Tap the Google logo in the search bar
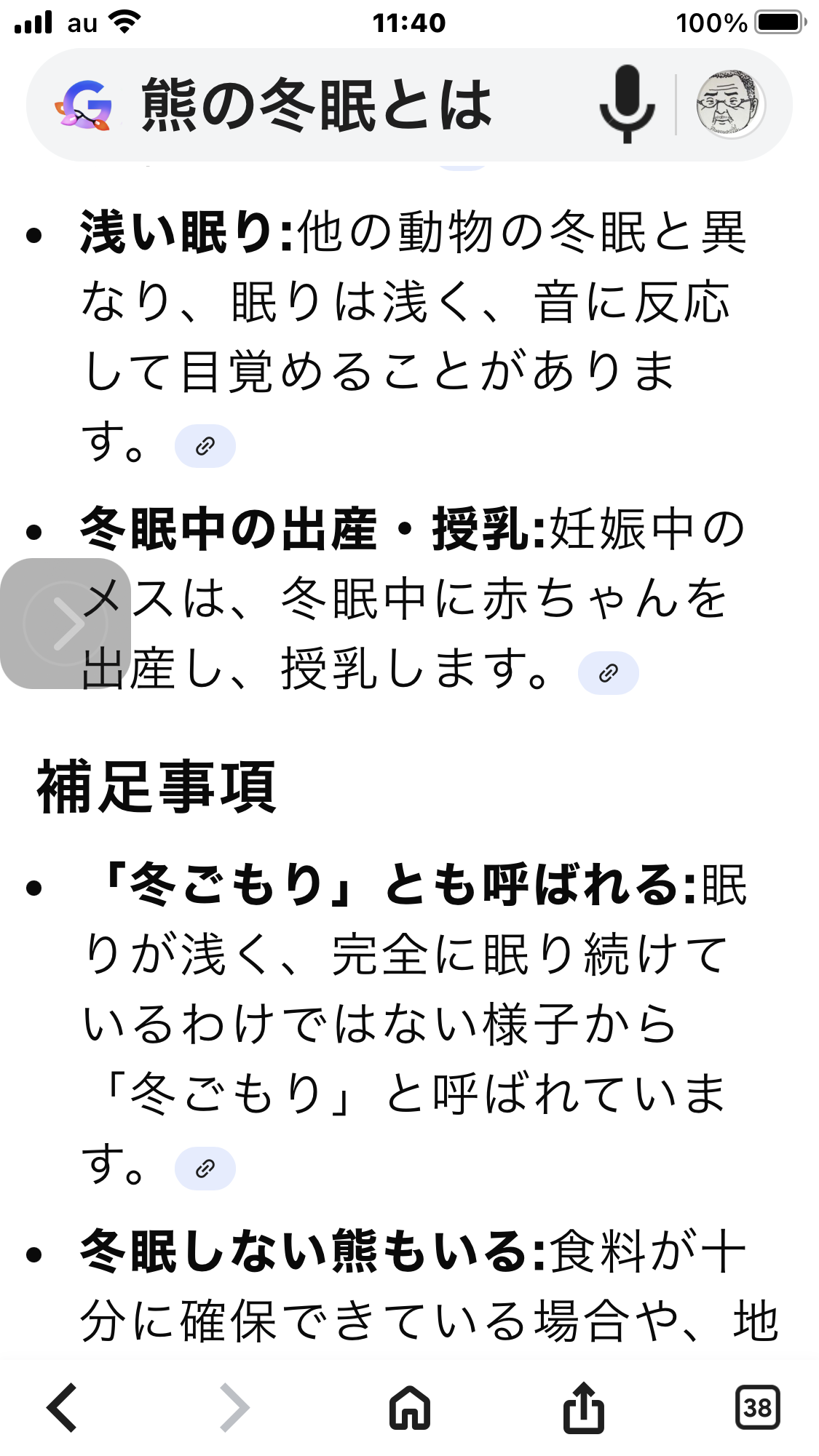Viewport: 819px width, 1456px height. [84, 106]
